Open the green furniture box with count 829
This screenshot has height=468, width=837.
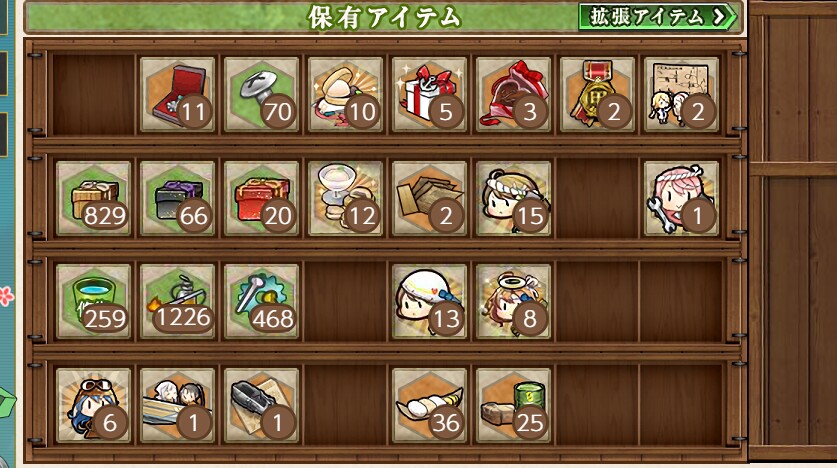coord(93,197)
